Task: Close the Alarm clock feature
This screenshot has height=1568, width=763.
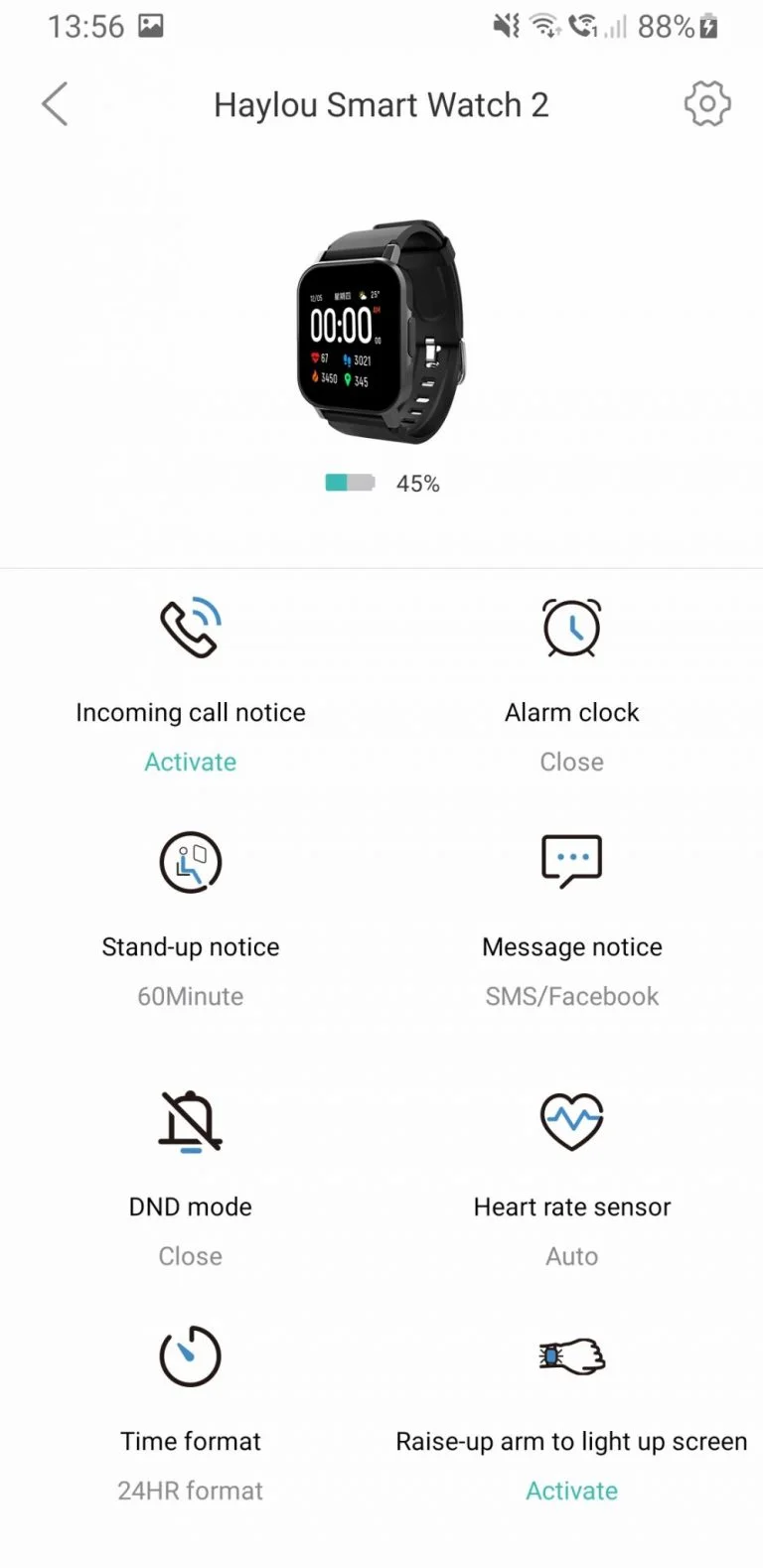Action: click(571, 762)
